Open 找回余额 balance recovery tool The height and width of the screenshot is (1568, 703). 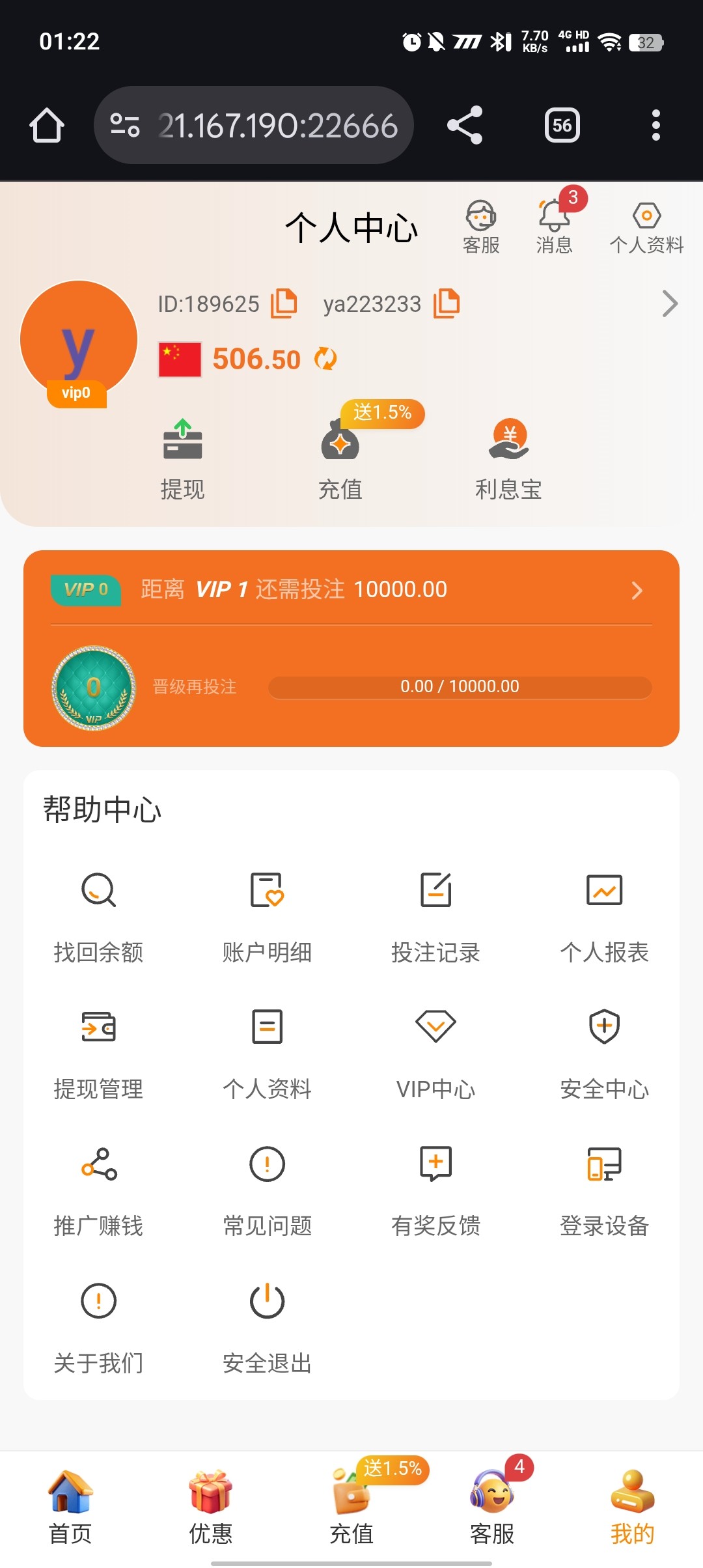point(98,912)
